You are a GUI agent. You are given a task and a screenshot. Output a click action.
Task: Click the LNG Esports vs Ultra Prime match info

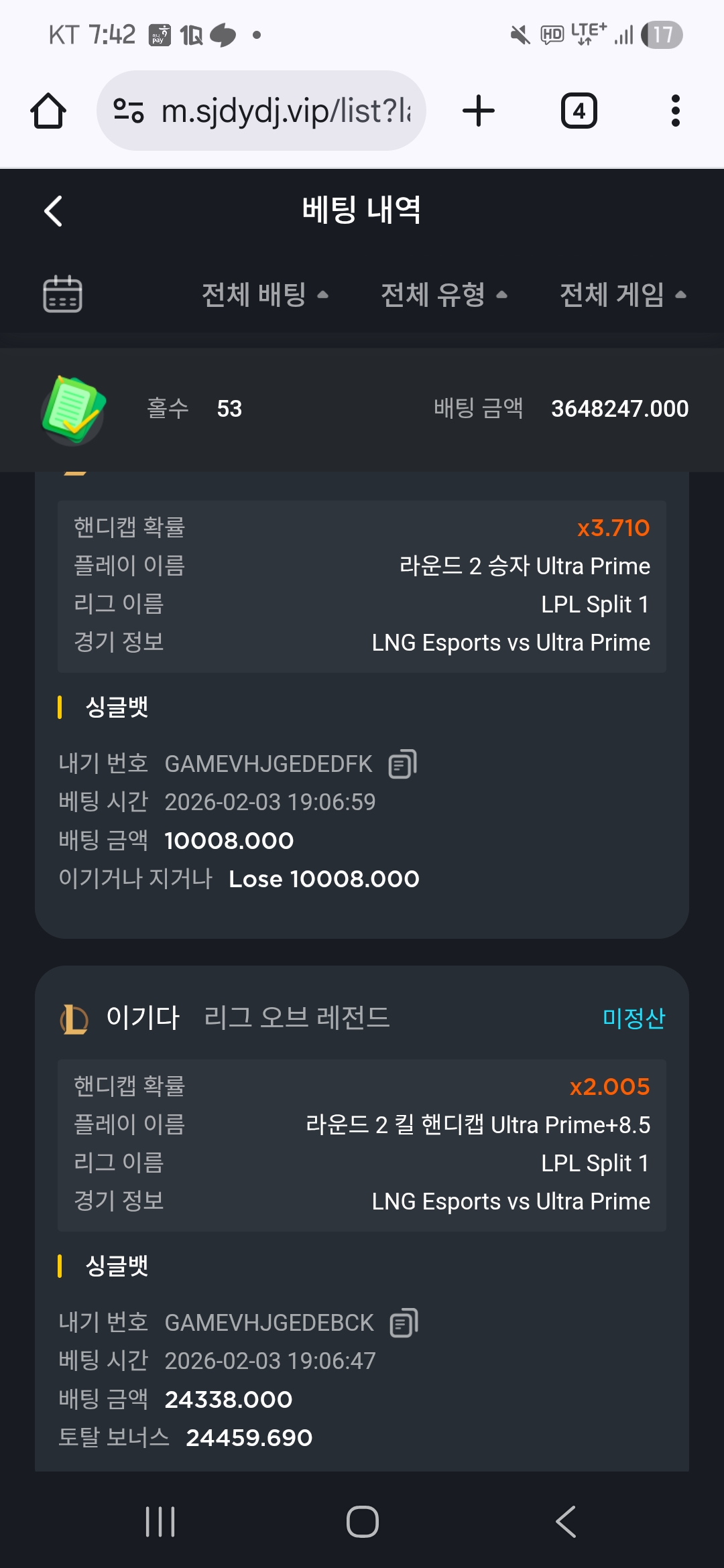pyautogui.click(x=510, y=1201)
